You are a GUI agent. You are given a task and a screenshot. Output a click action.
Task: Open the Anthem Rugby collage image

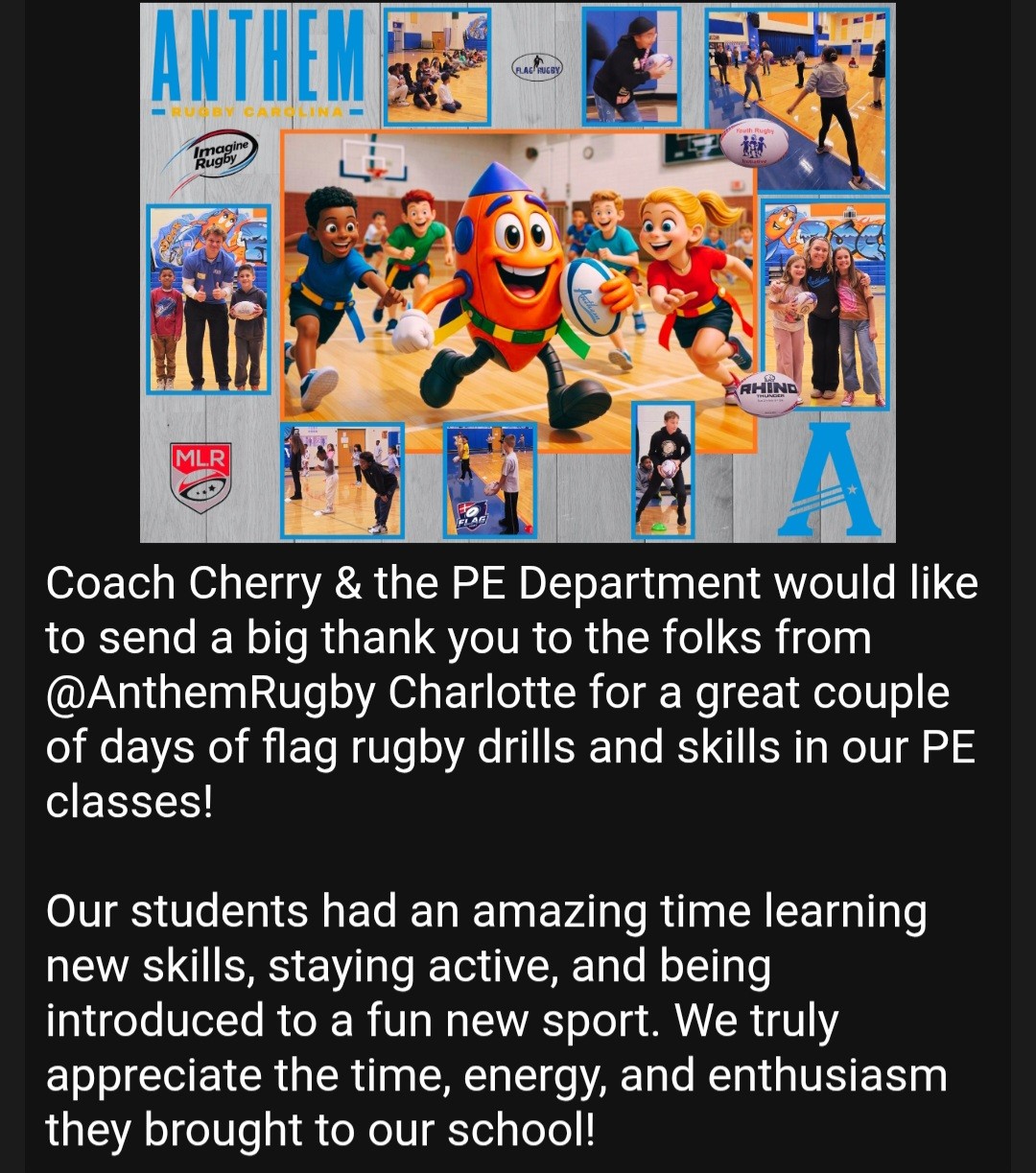pyautogui.click(x=518, y=273)
